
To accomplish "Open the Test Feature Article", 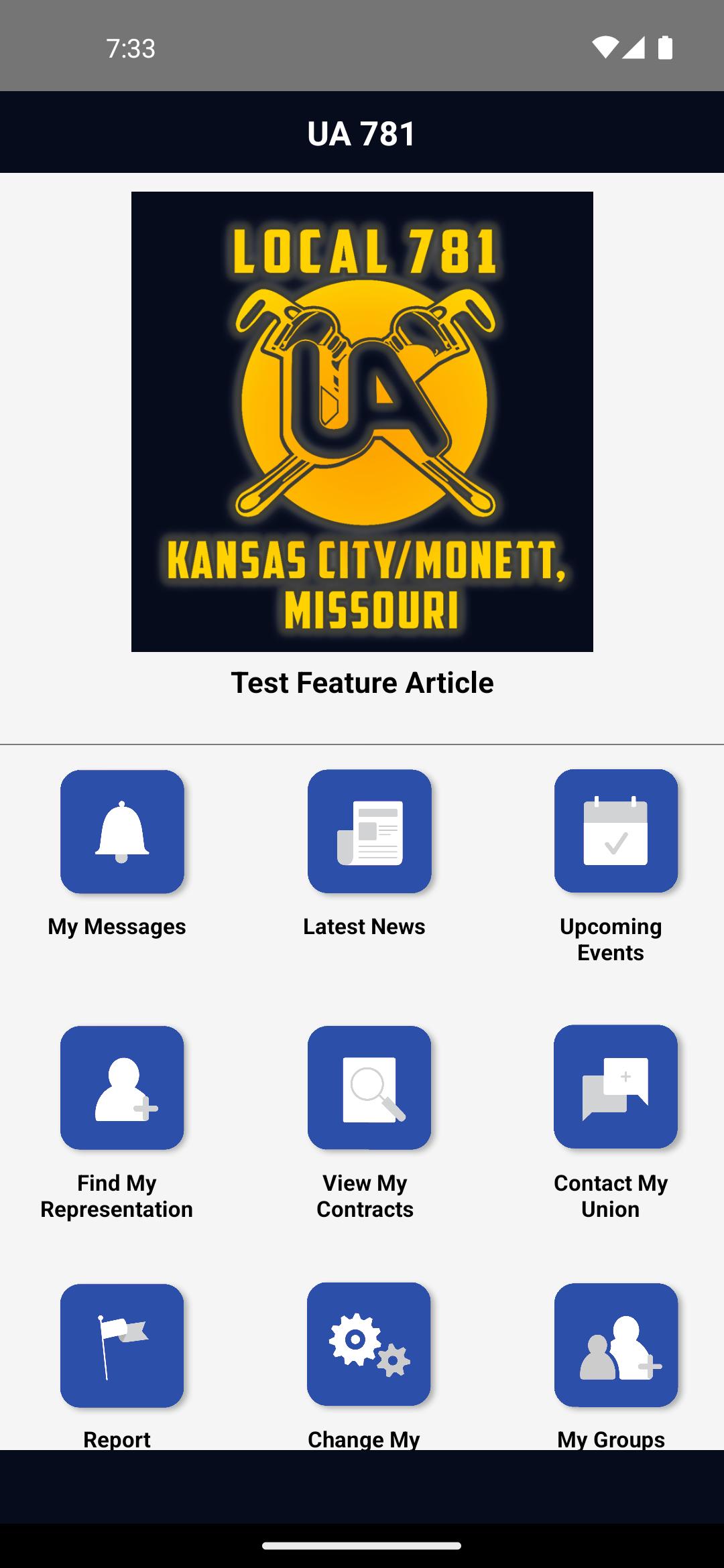I will pyautogui.click(x=362, y=683).
